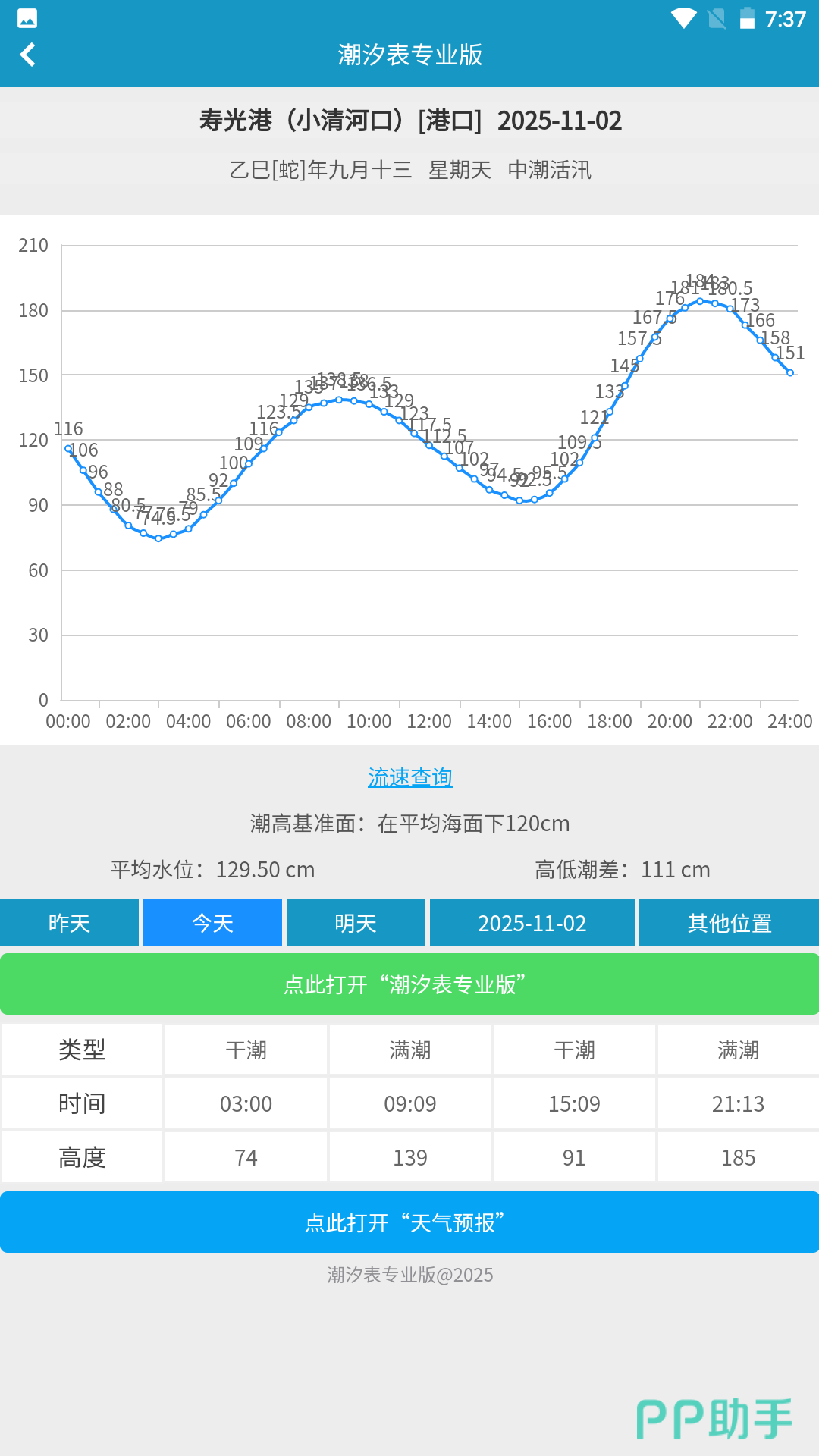Select the 今天 tab
The height and width of the screenshot is (1456, 819).
pos(212,923)
